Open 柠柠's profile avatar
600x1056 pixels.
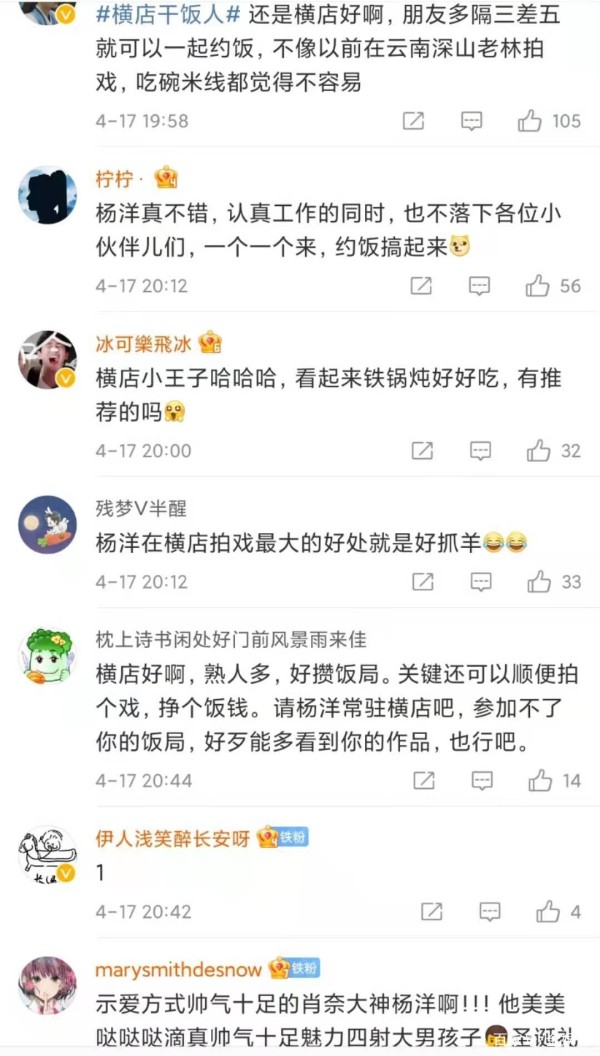click(x=47, y=195)
